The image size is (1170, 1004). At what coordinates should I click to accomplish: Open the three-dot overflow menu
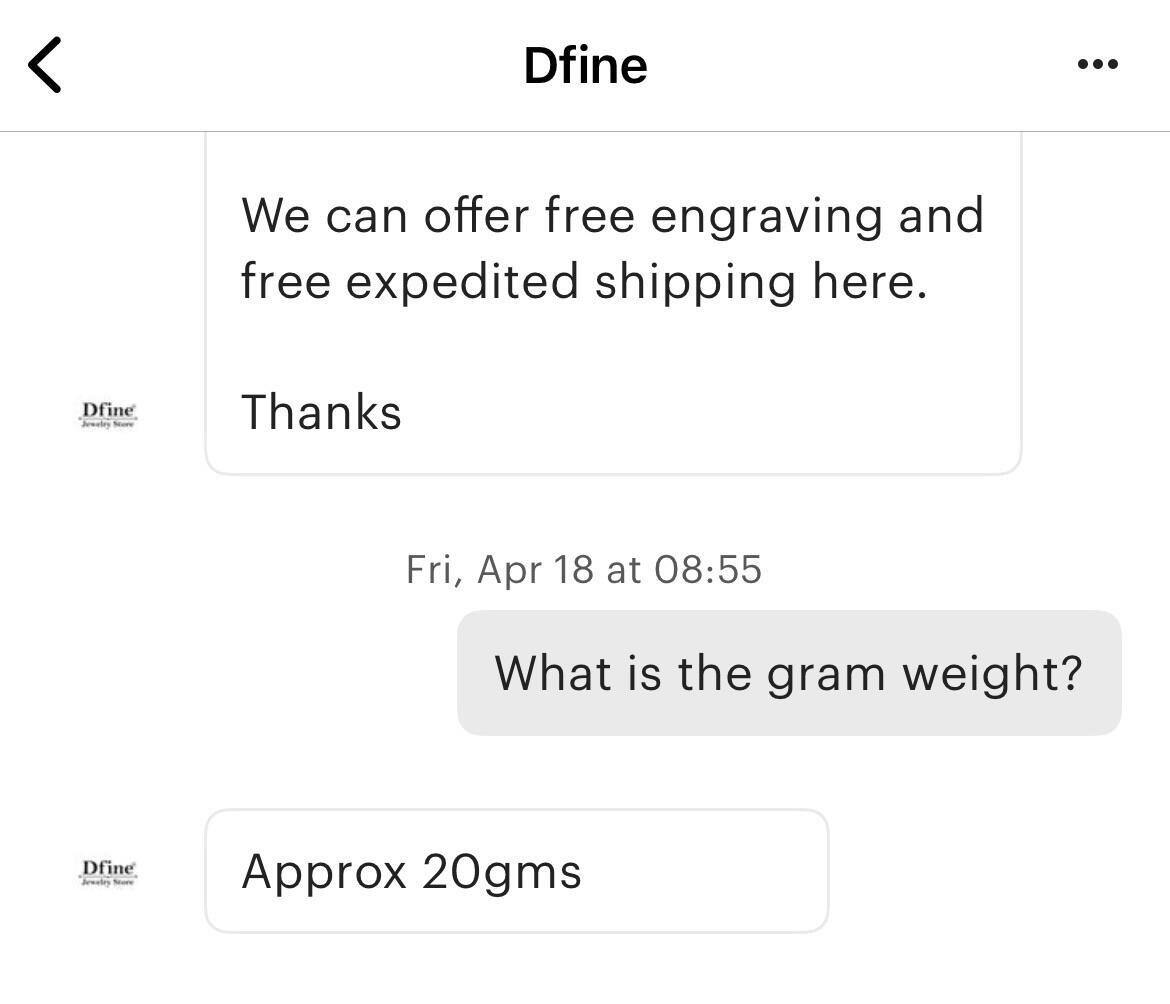point(1097,65)
